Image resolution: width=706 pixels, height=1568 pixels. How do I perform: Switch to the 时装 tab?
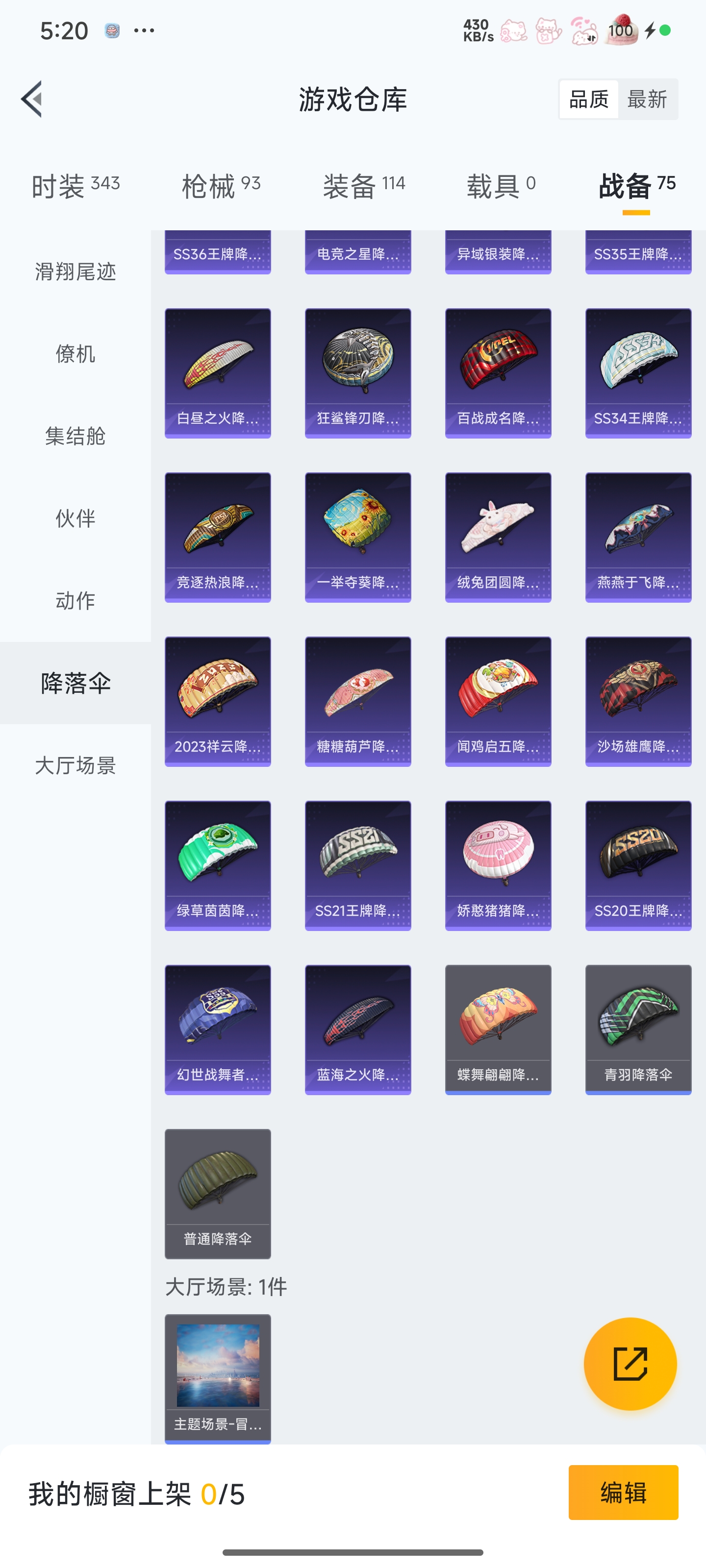[75, 185]
